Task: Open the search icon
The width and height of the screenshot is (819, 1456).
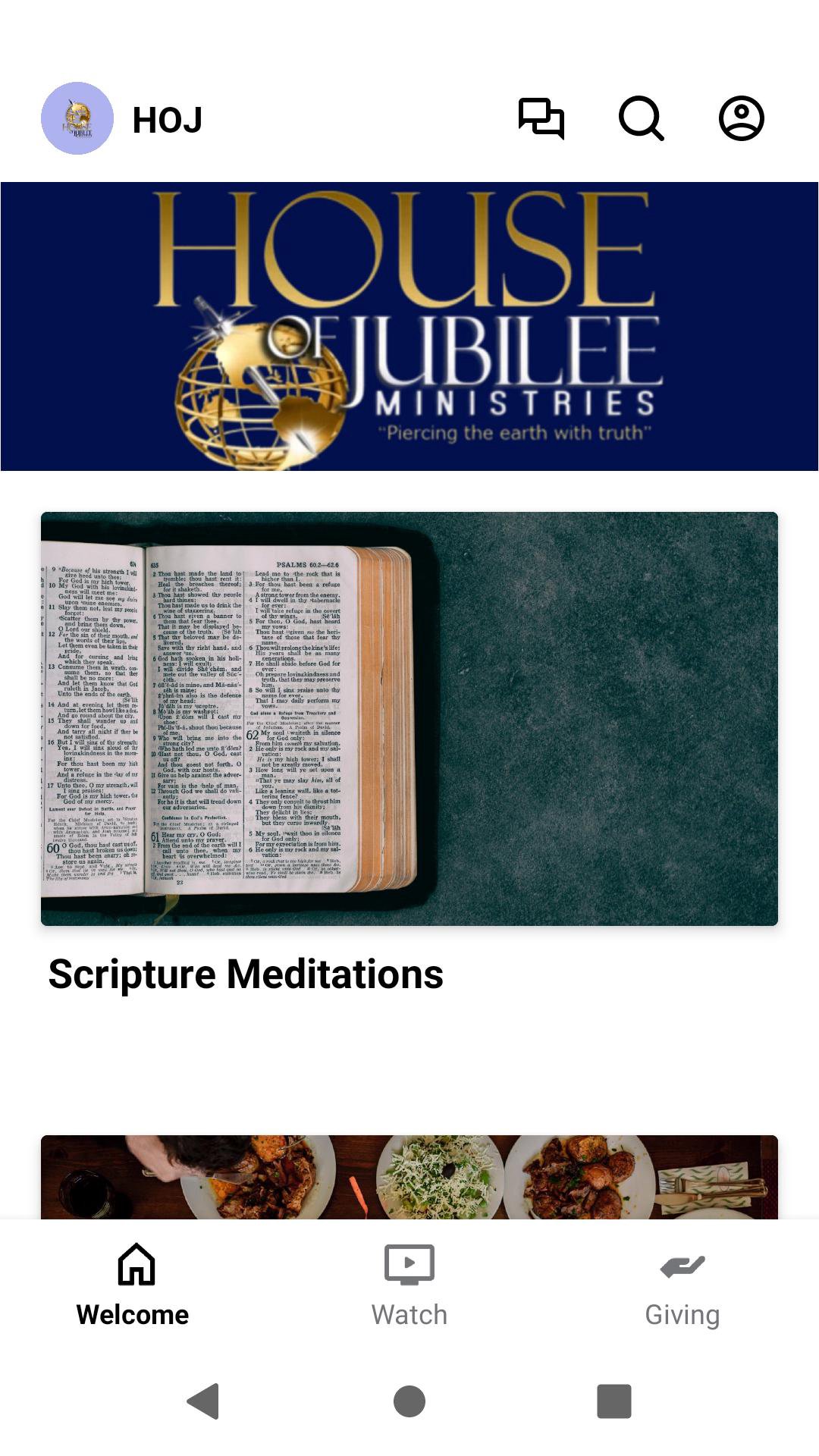Action: click(641, 118)
